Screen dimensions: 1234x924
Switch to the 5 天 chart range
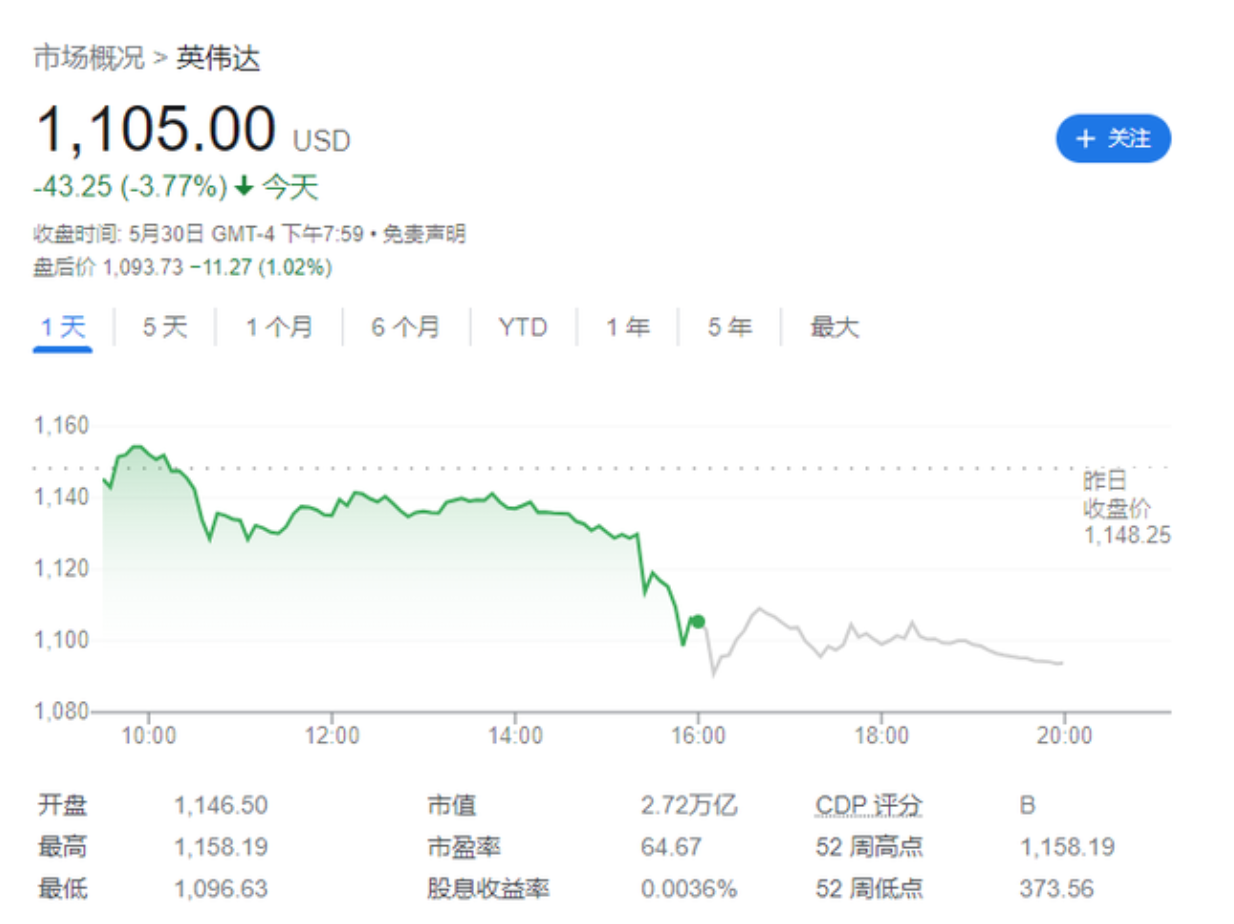164,328
